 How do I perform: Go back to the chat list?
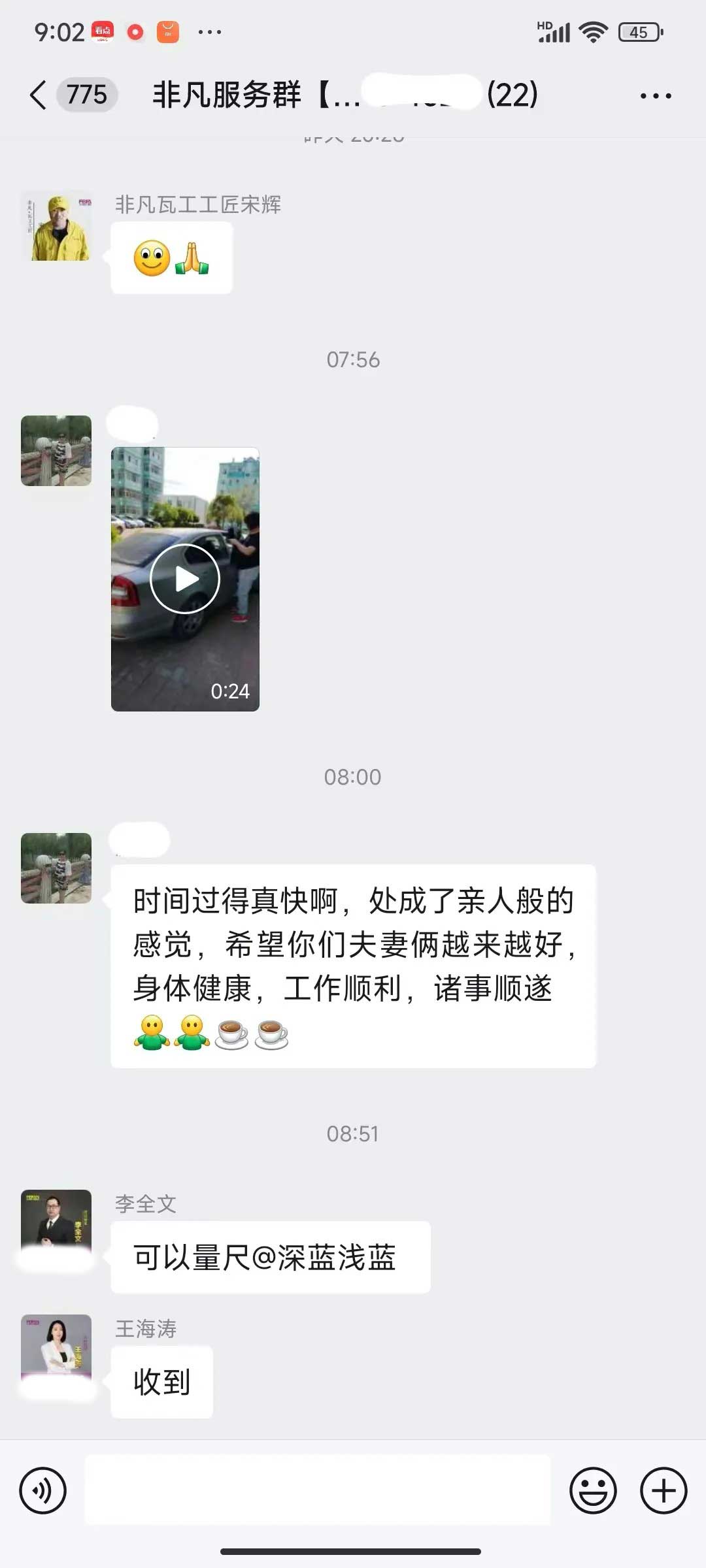(x=39, y=95)
